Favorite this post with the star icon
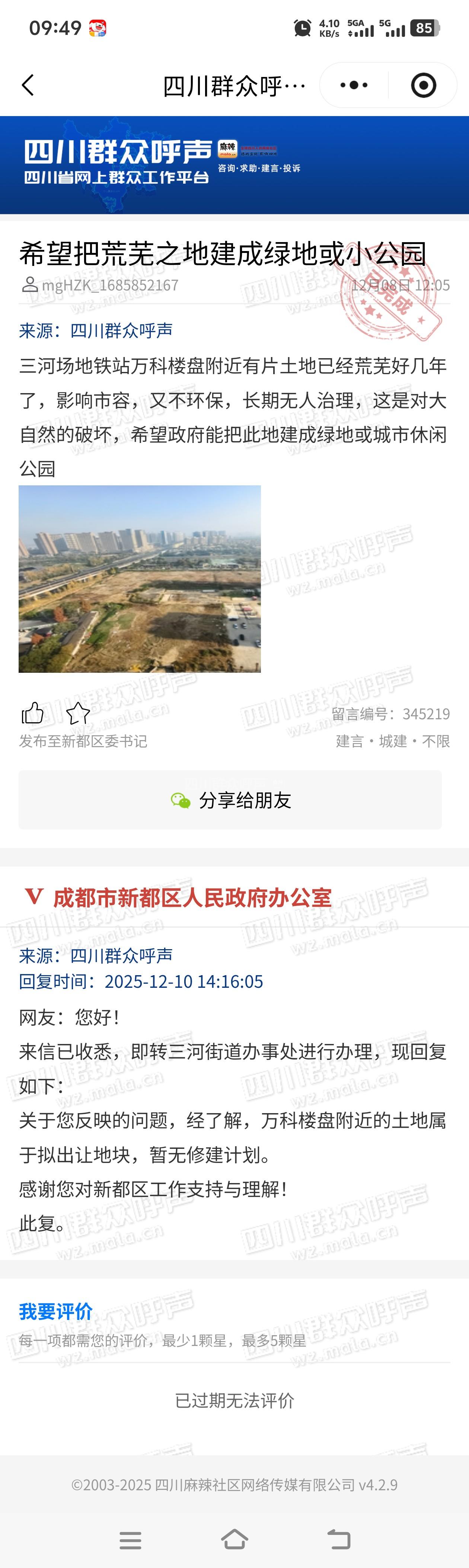This screenshot has height=1568, width=469. (78, 713)
